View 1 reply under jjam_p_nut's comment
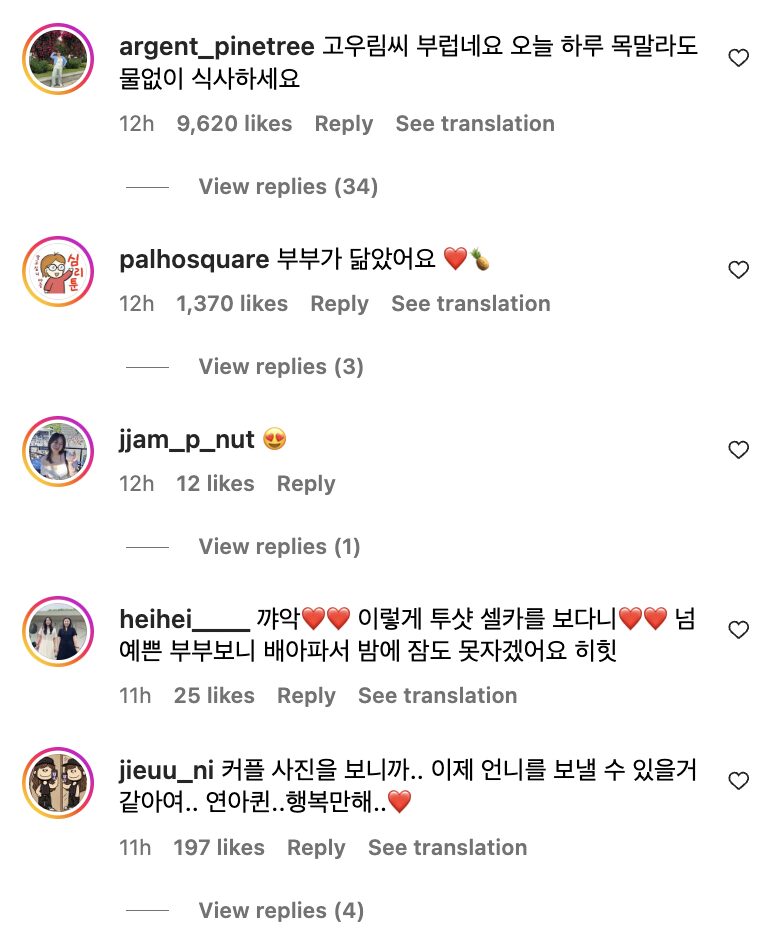The height and width of the screenshot is (950, 772). pyautogui.click(x=279, y=547)
